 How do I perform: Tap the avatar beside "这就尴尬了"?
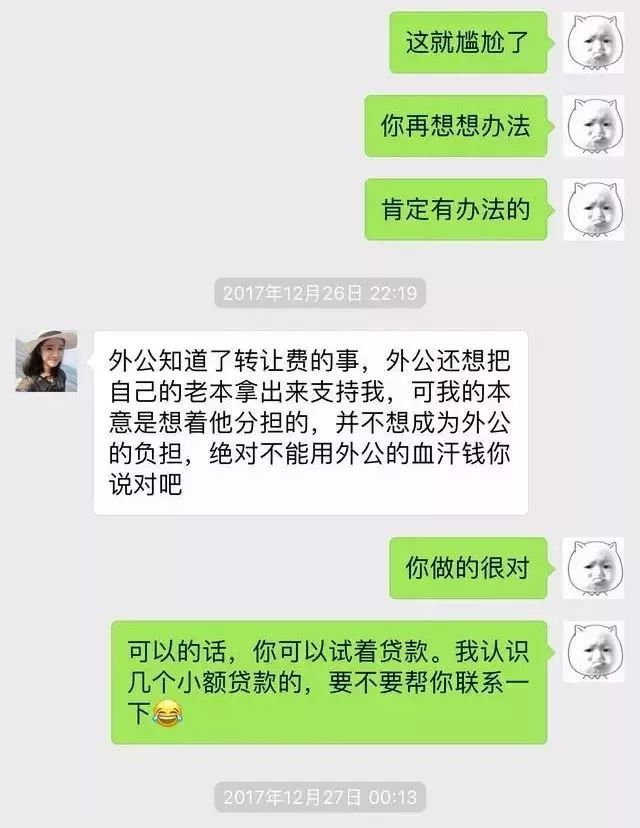click(x=594, y=42)
